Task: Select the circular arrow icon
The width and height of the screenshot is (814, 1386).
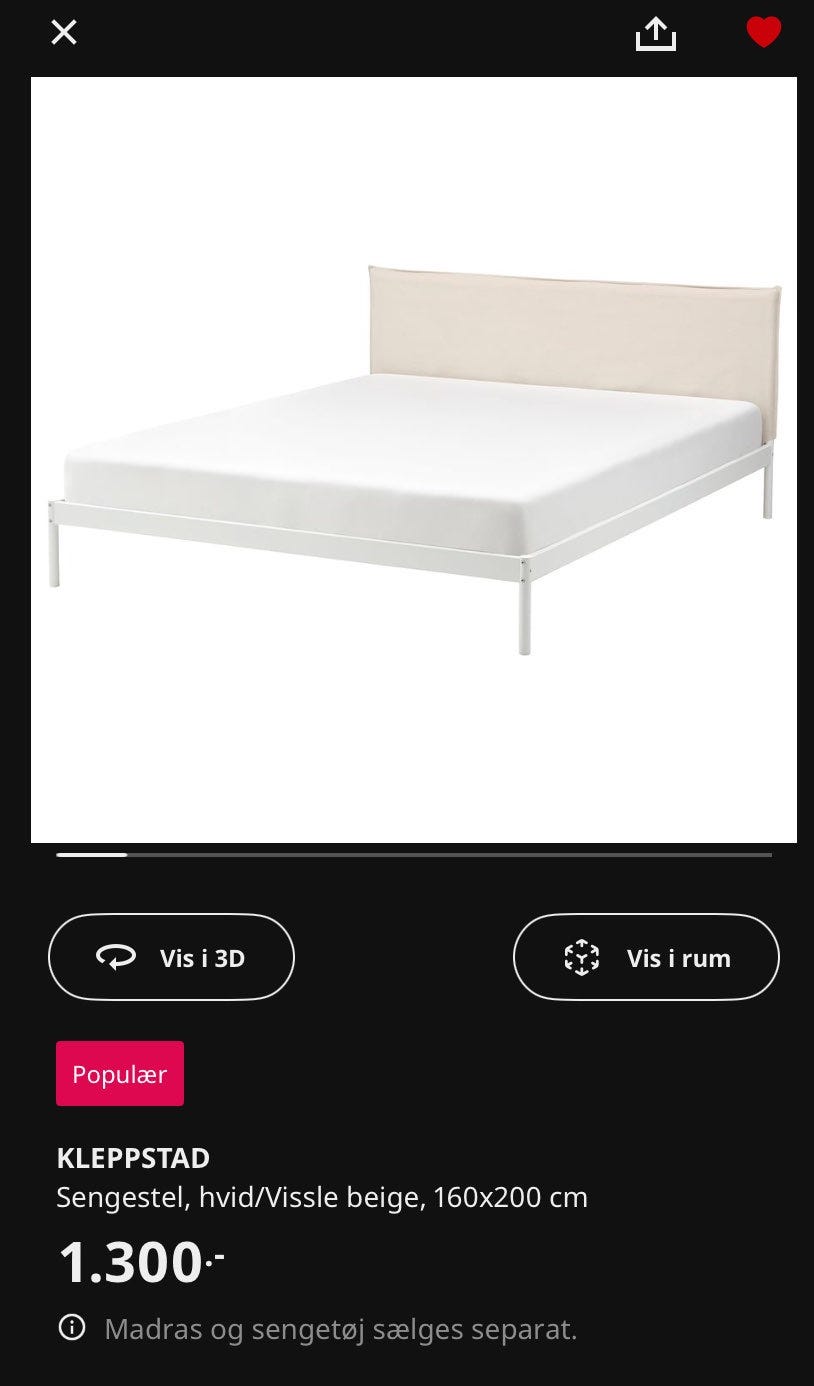Action: [117, 957]
